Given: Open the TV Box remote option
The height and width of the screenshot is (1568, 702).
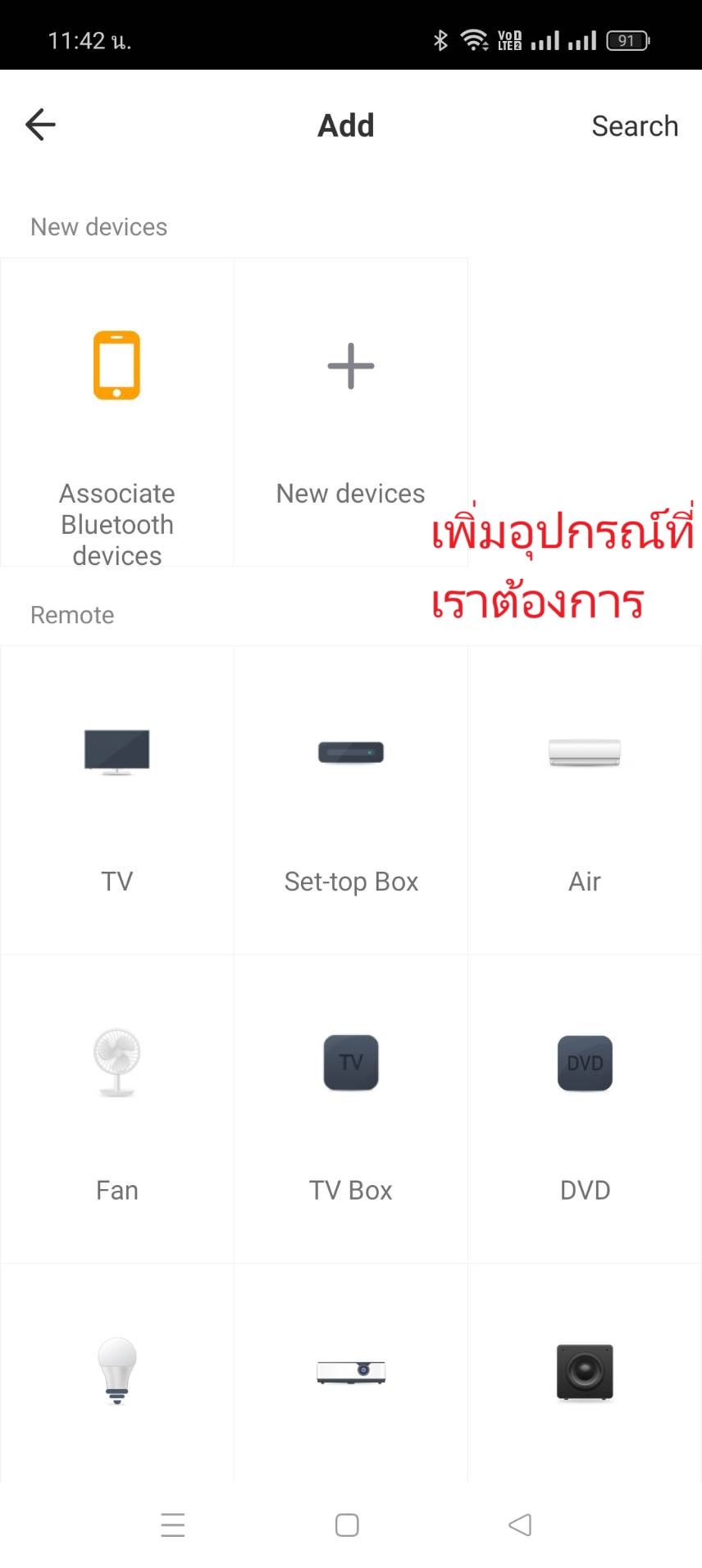Looking at the screenshot, I should [350, 1109].
